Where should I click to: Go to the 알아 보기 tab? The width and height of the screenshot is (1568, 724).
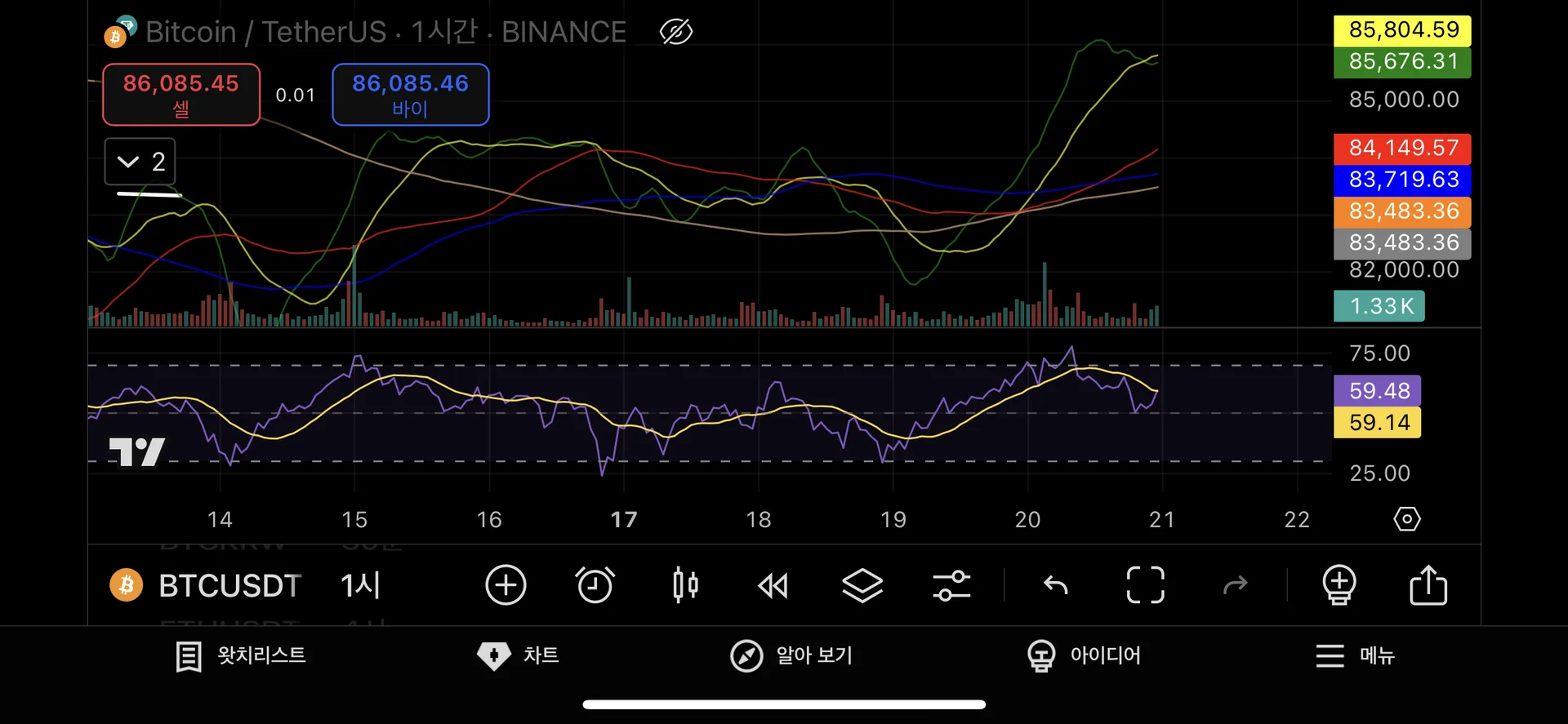point(791,655)
